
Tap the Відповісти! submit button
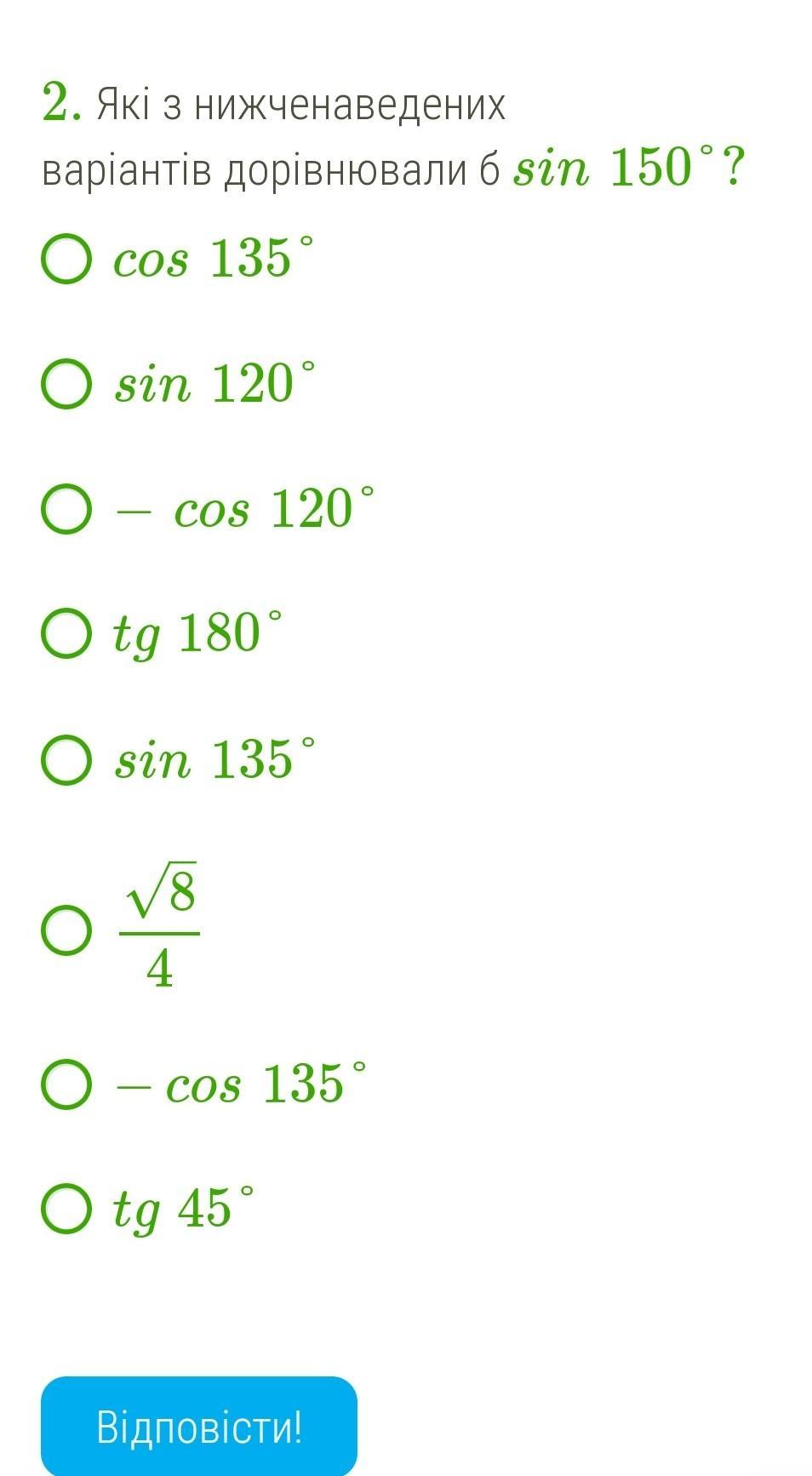(x=199, y=1427)
